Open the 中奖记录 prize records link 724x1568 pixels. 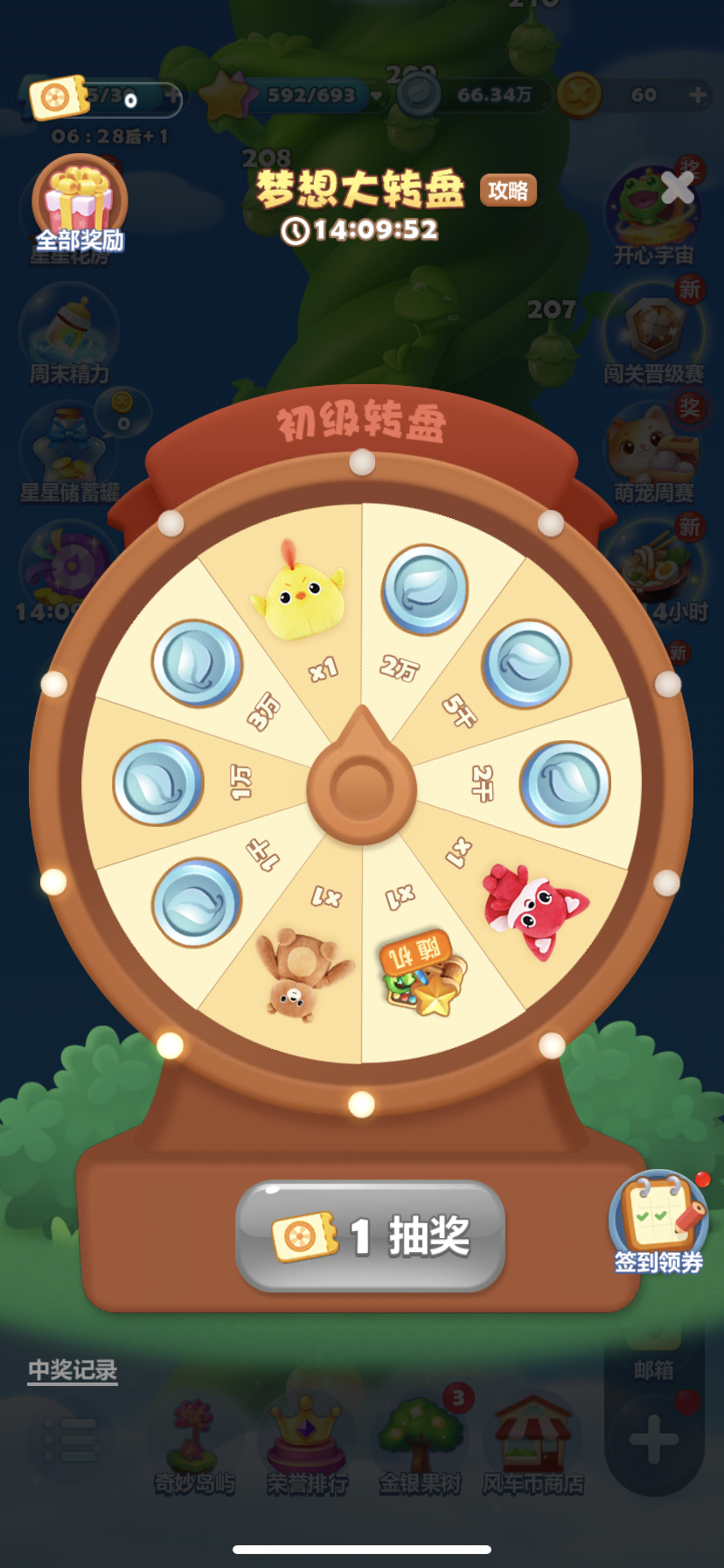73,1369
